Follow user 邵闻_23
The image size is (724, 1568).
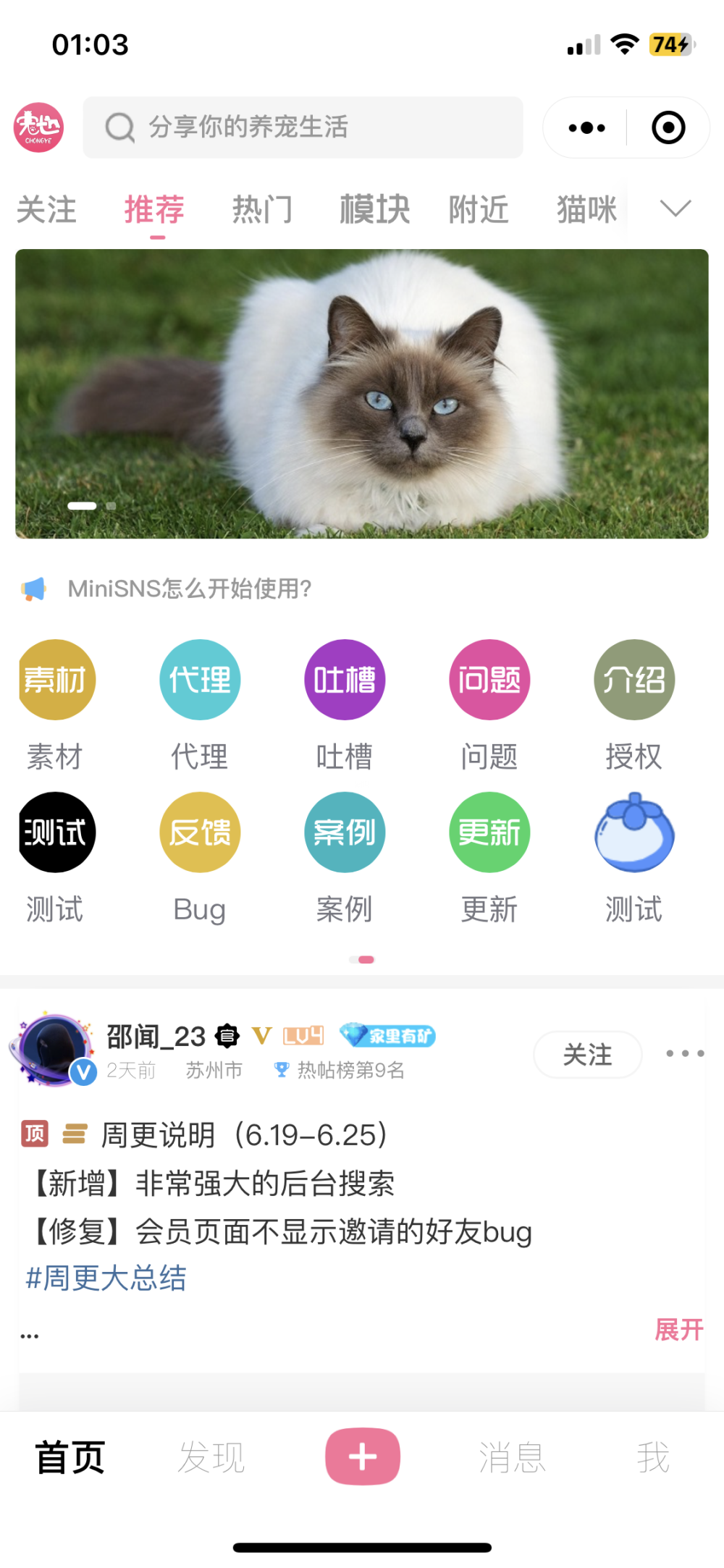(x=587, y=1054)
